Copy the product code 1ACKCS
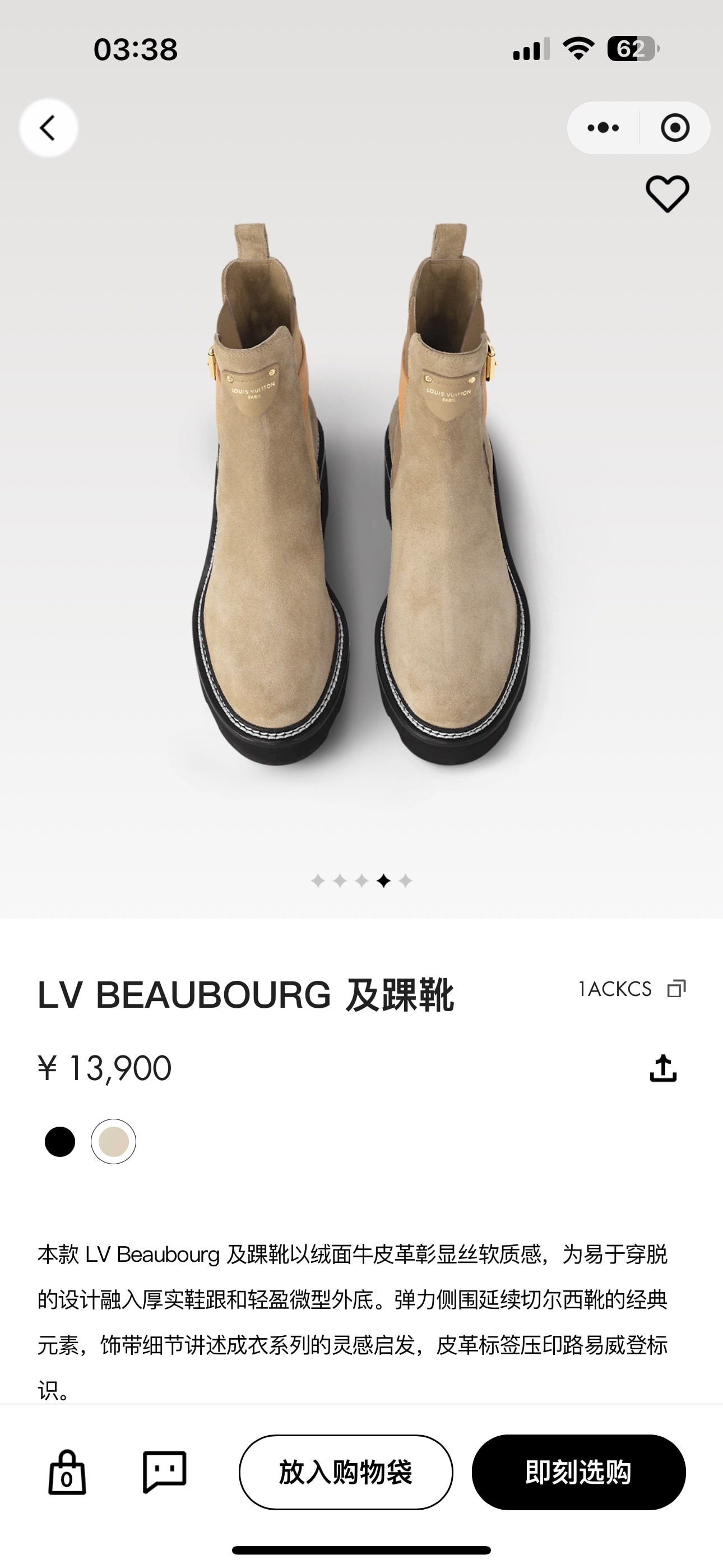 [x=676, y=989]
